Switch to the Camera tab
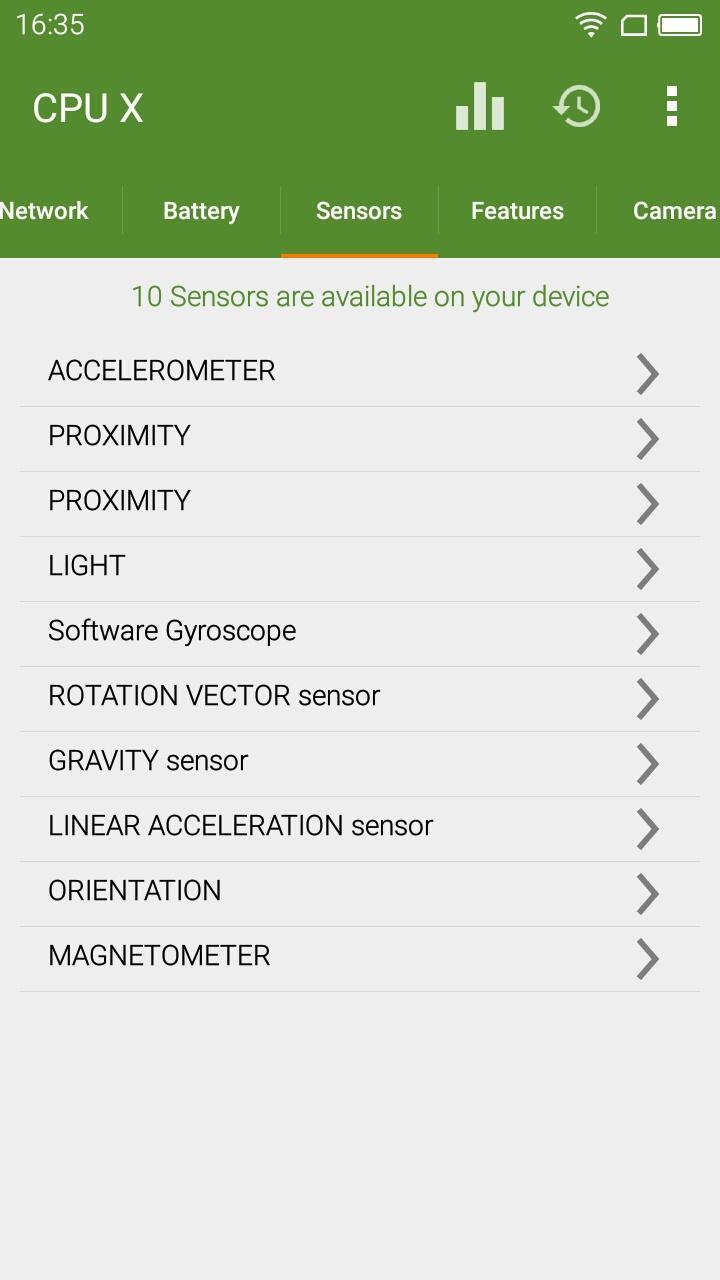 (x=673, y=211)
